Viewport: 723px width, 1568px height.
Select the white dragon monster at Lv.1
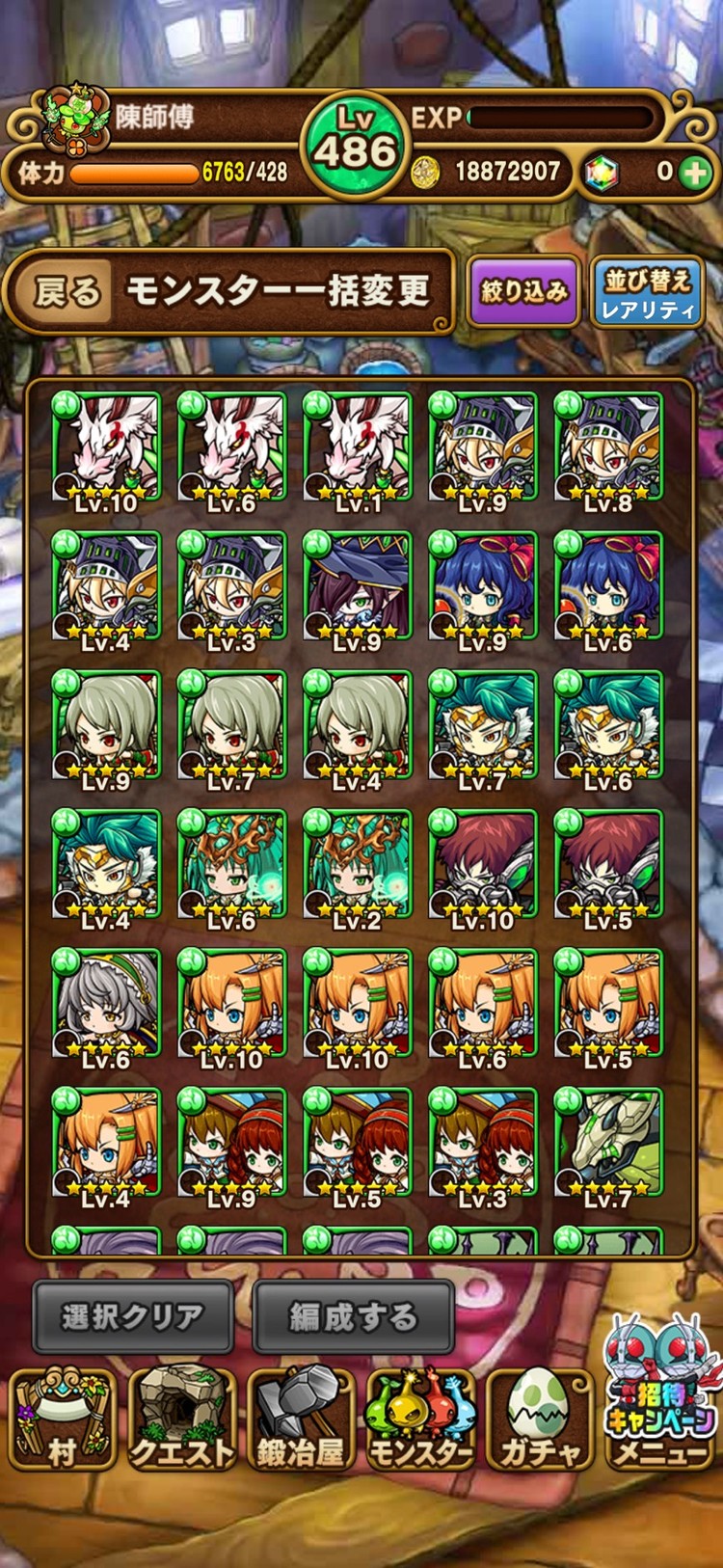pos(358,446)
